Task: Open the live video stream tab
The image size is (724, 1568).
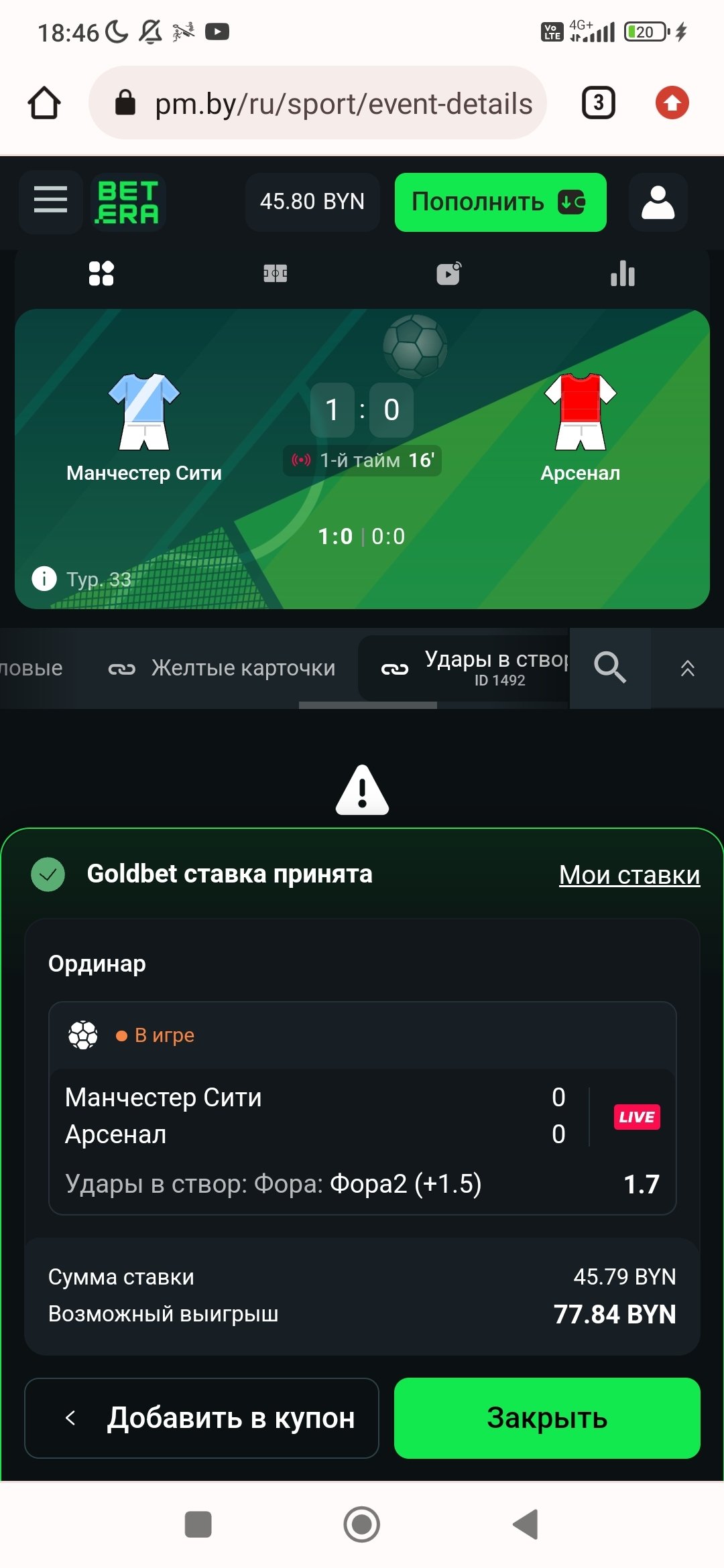Action: (x=448, y=273)
